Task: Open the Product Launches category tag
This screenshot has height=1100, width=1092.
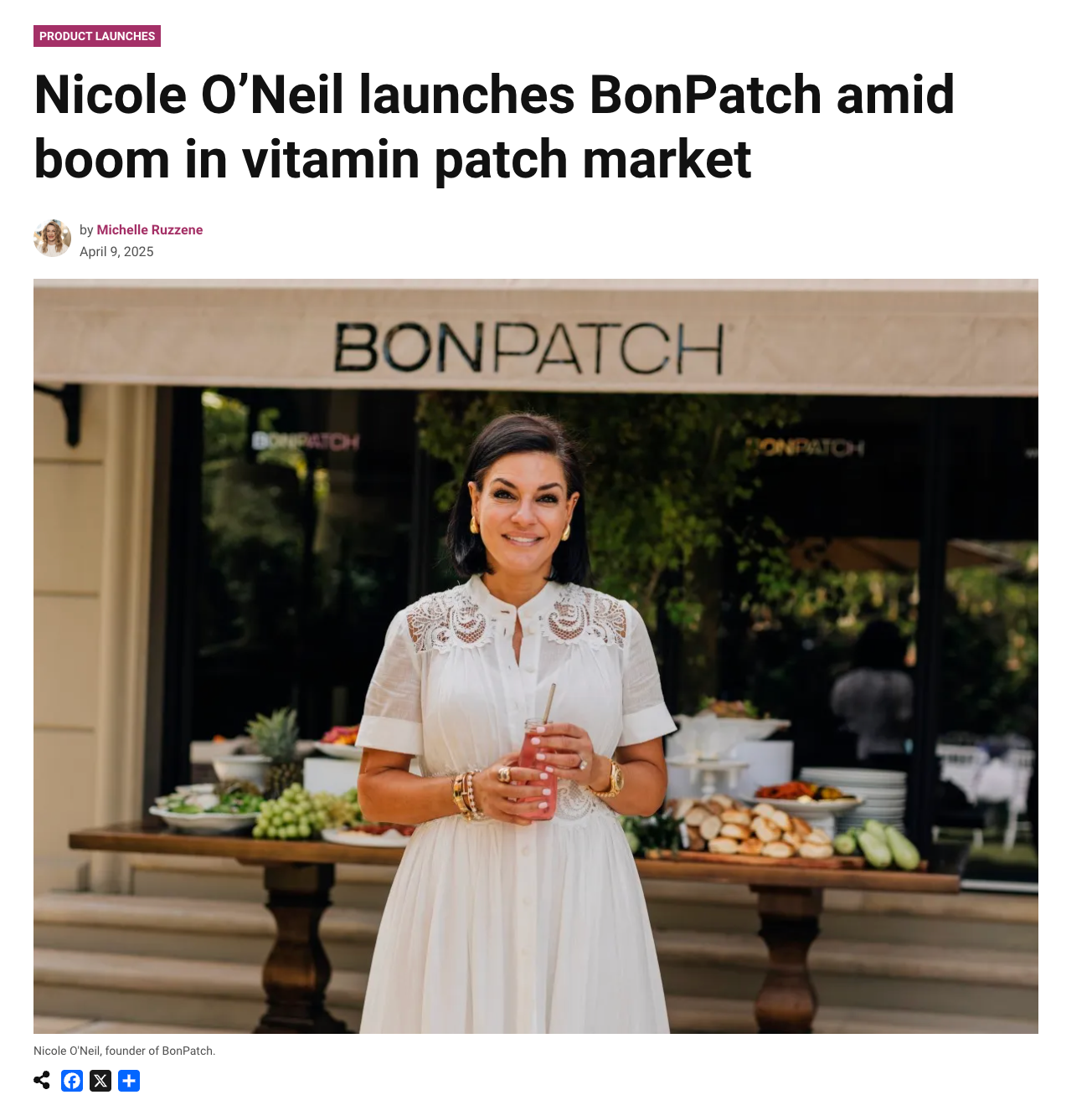Action: point(97,36)
